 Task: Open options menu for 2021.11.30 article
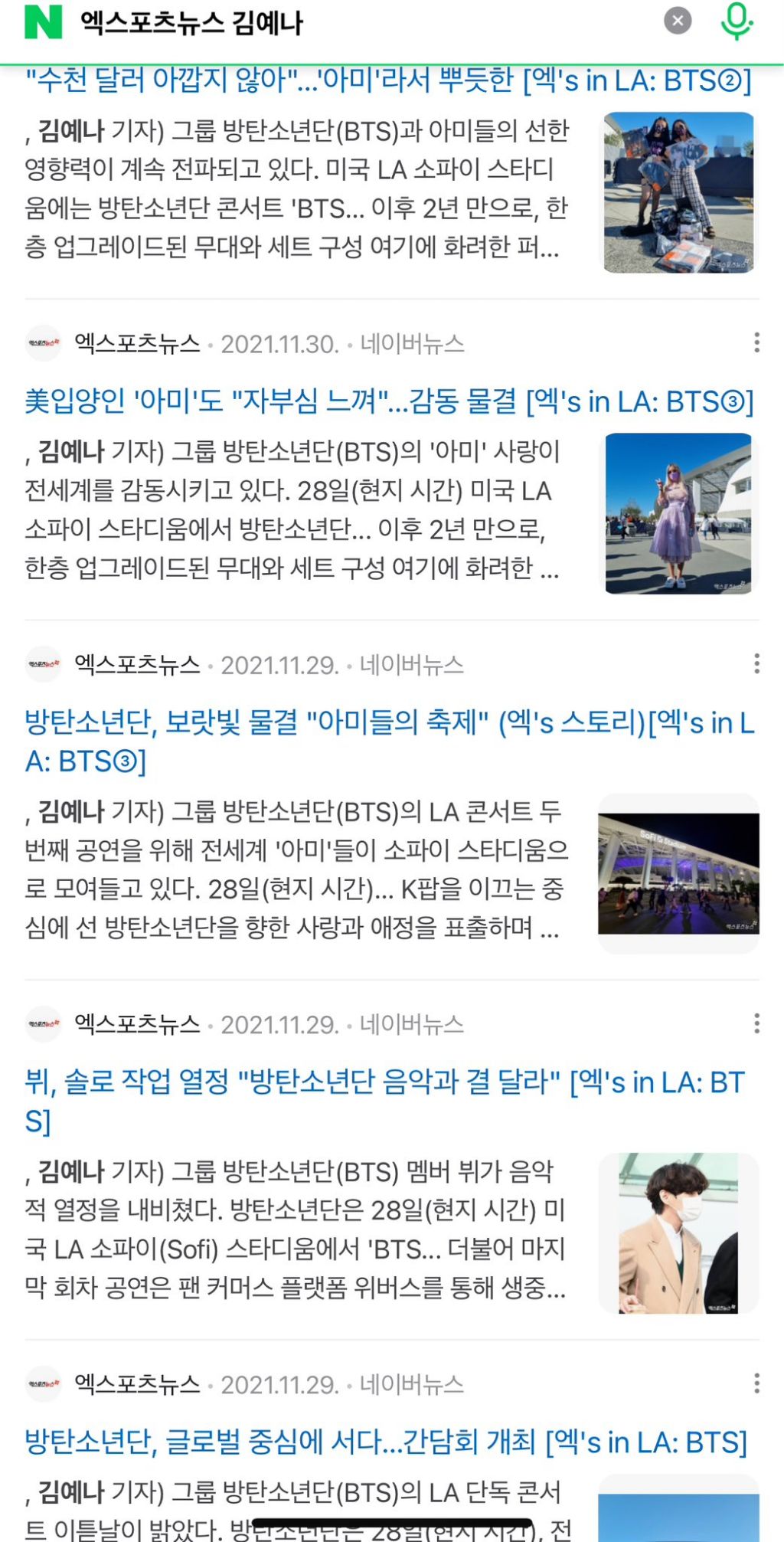(x=756, y=342)
